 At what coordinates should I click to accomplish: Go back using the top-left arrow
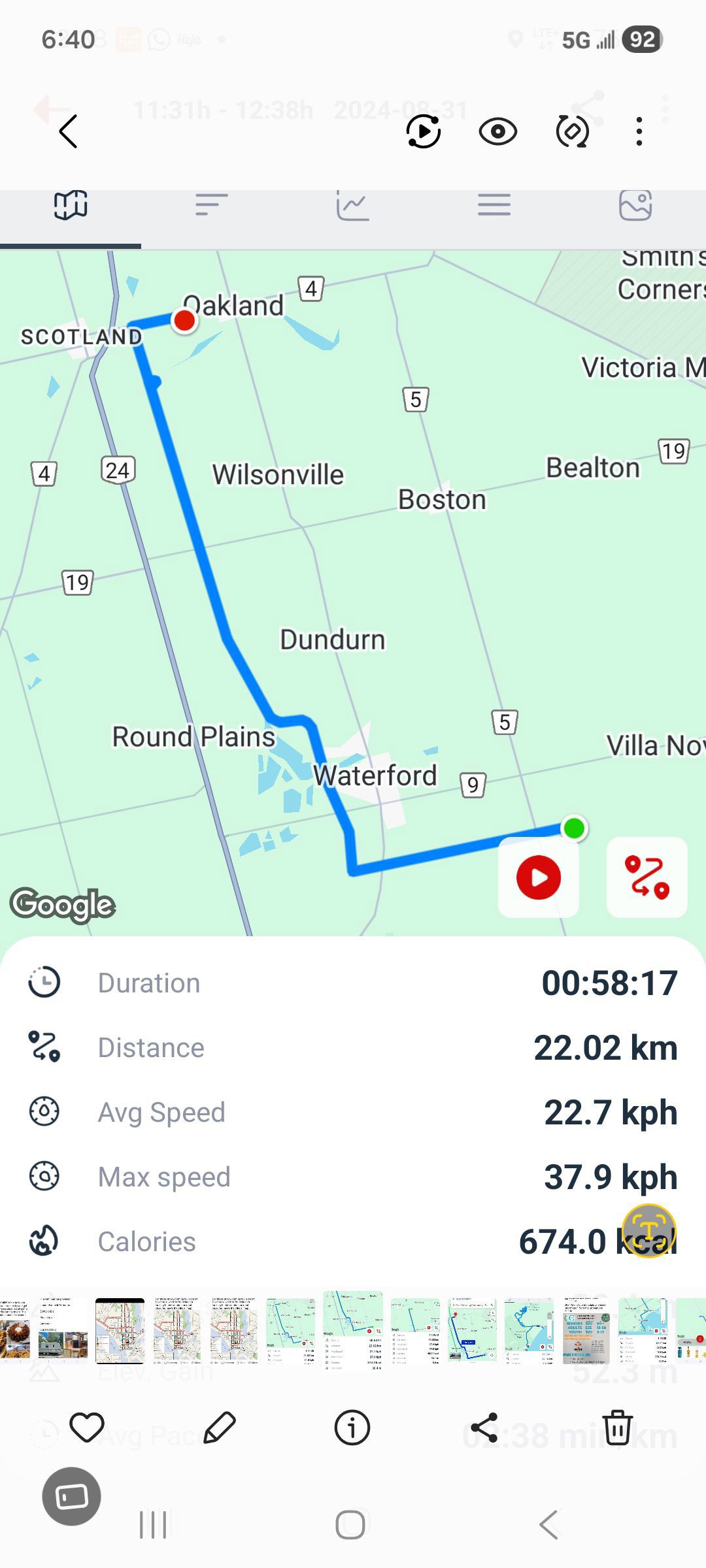68,131
